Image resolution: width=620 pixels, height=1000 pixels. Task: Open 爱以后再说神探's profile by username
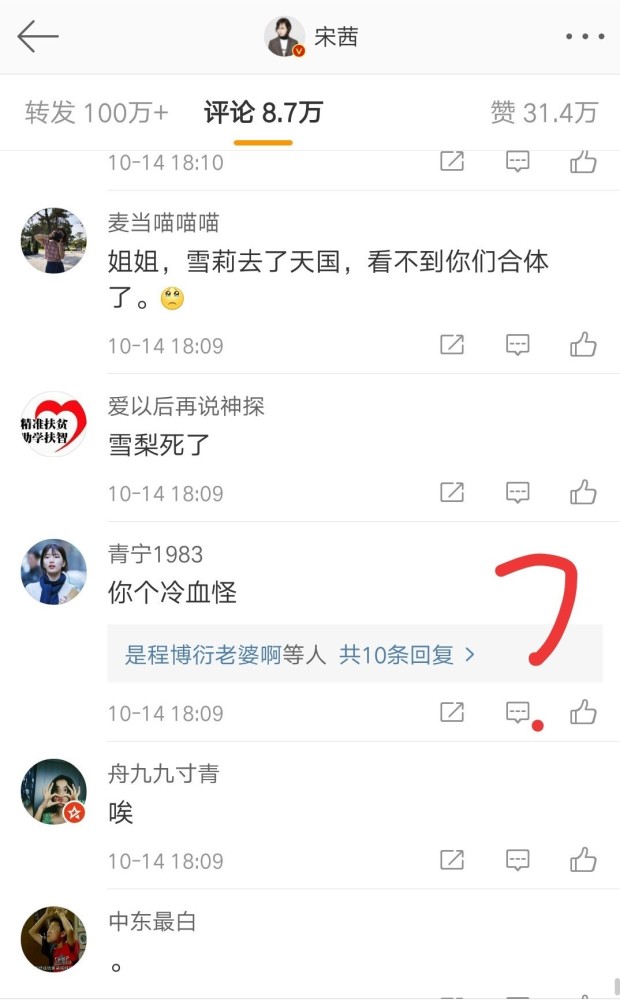coord(186,406)
